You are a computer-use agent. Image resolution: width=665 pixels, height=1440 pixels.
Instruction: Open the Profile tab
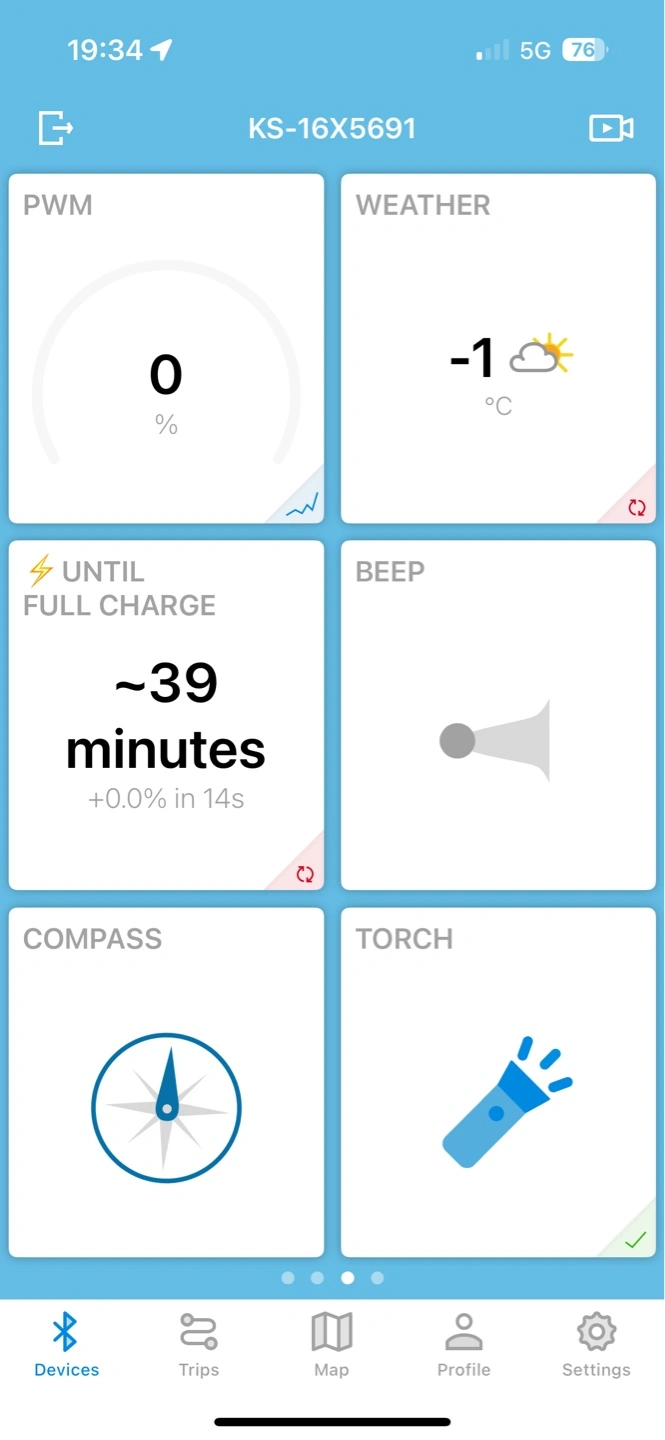[x=463, y=1346]
